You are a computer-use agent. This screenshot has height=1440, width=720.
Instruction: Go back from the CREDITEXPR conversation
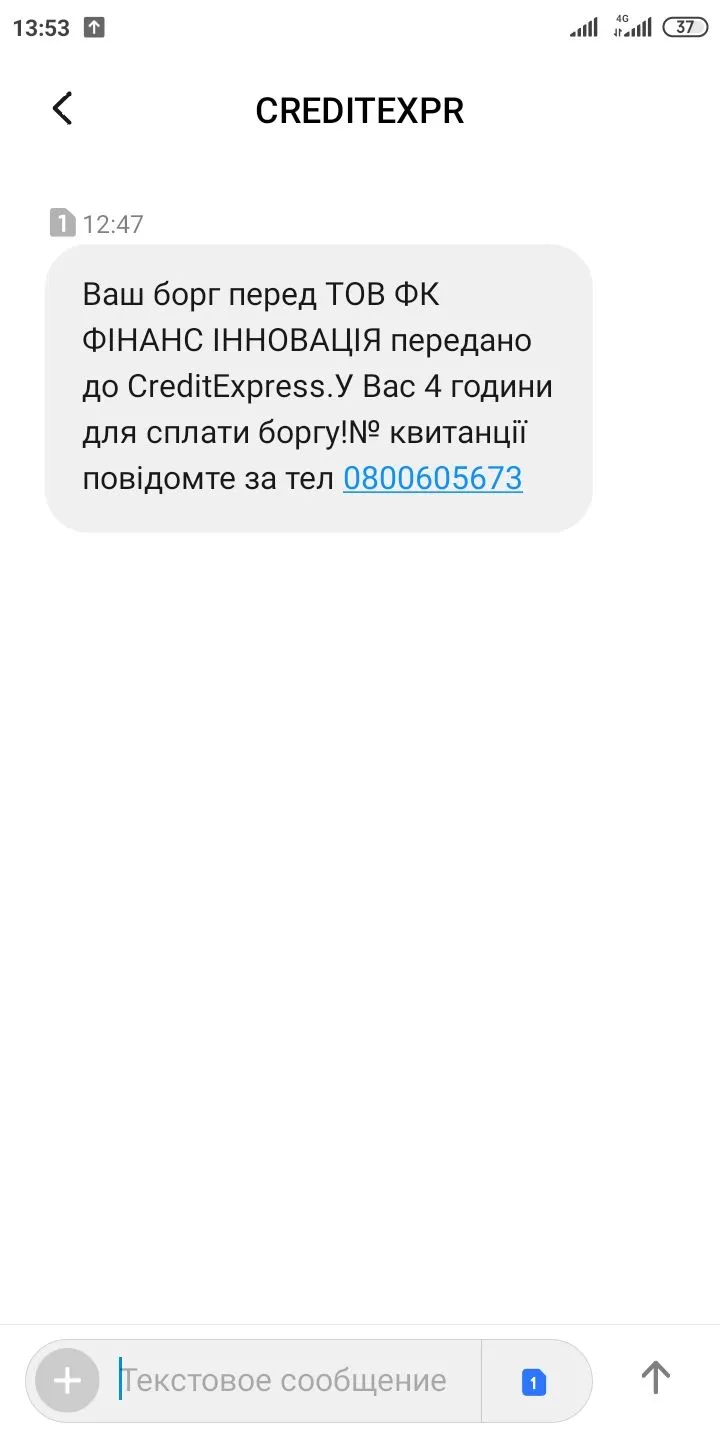pos(62,108)
